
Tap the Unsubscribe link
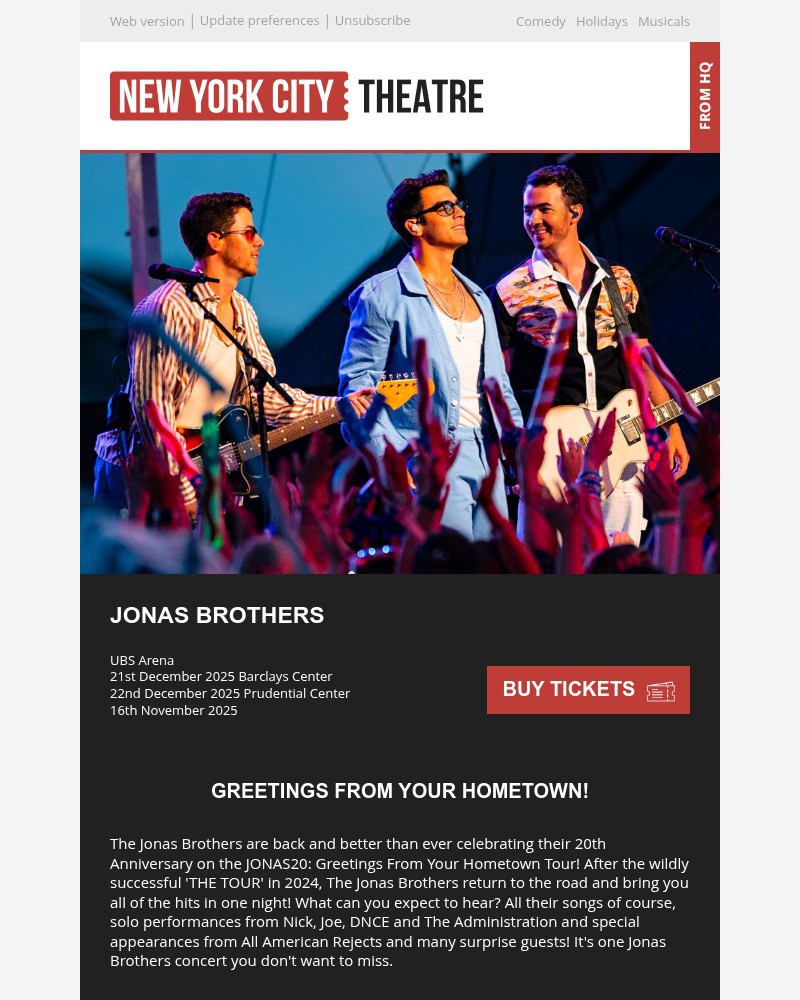tap(372, 21)
